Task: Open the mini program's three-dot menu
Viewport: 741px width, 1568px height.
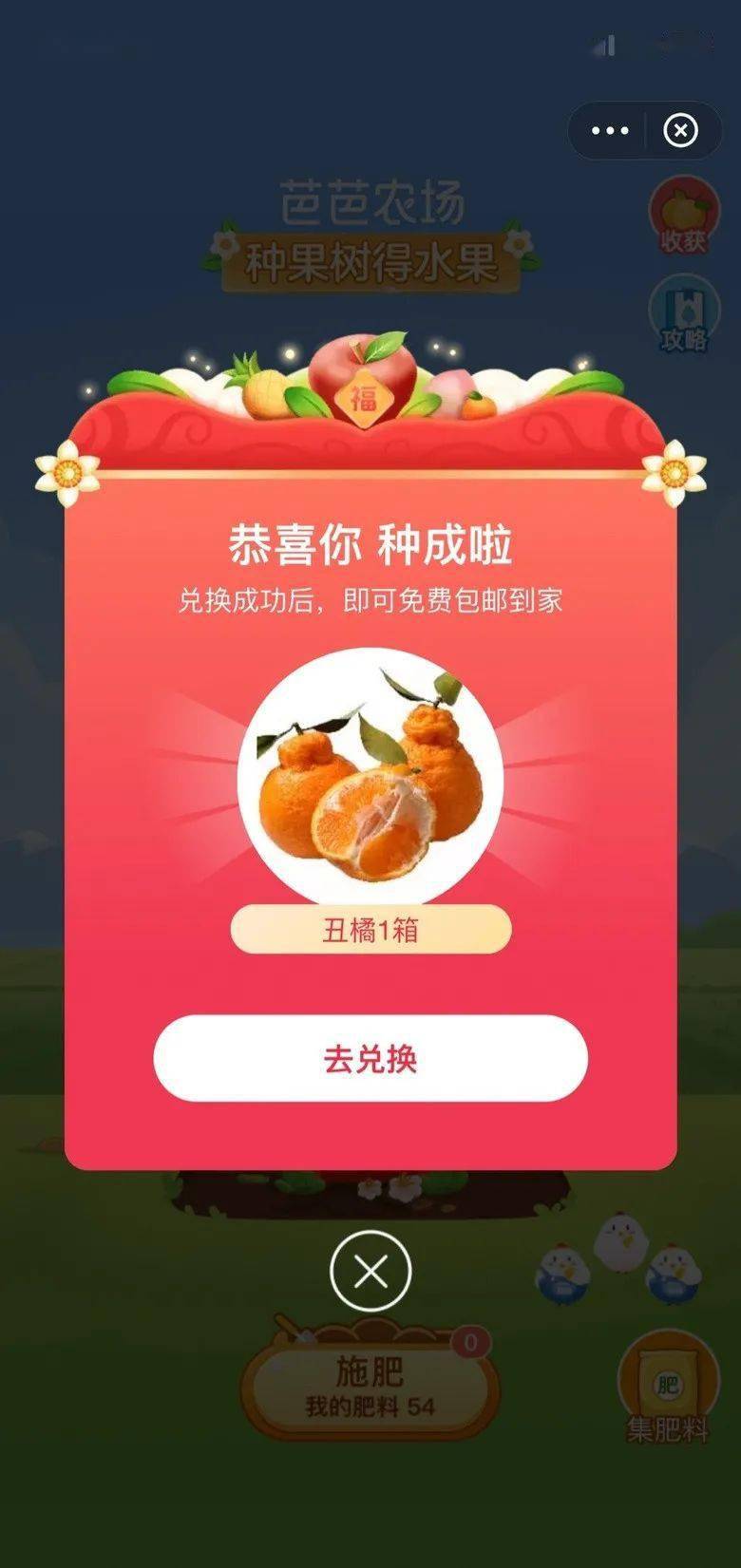Action: point(610,130)
